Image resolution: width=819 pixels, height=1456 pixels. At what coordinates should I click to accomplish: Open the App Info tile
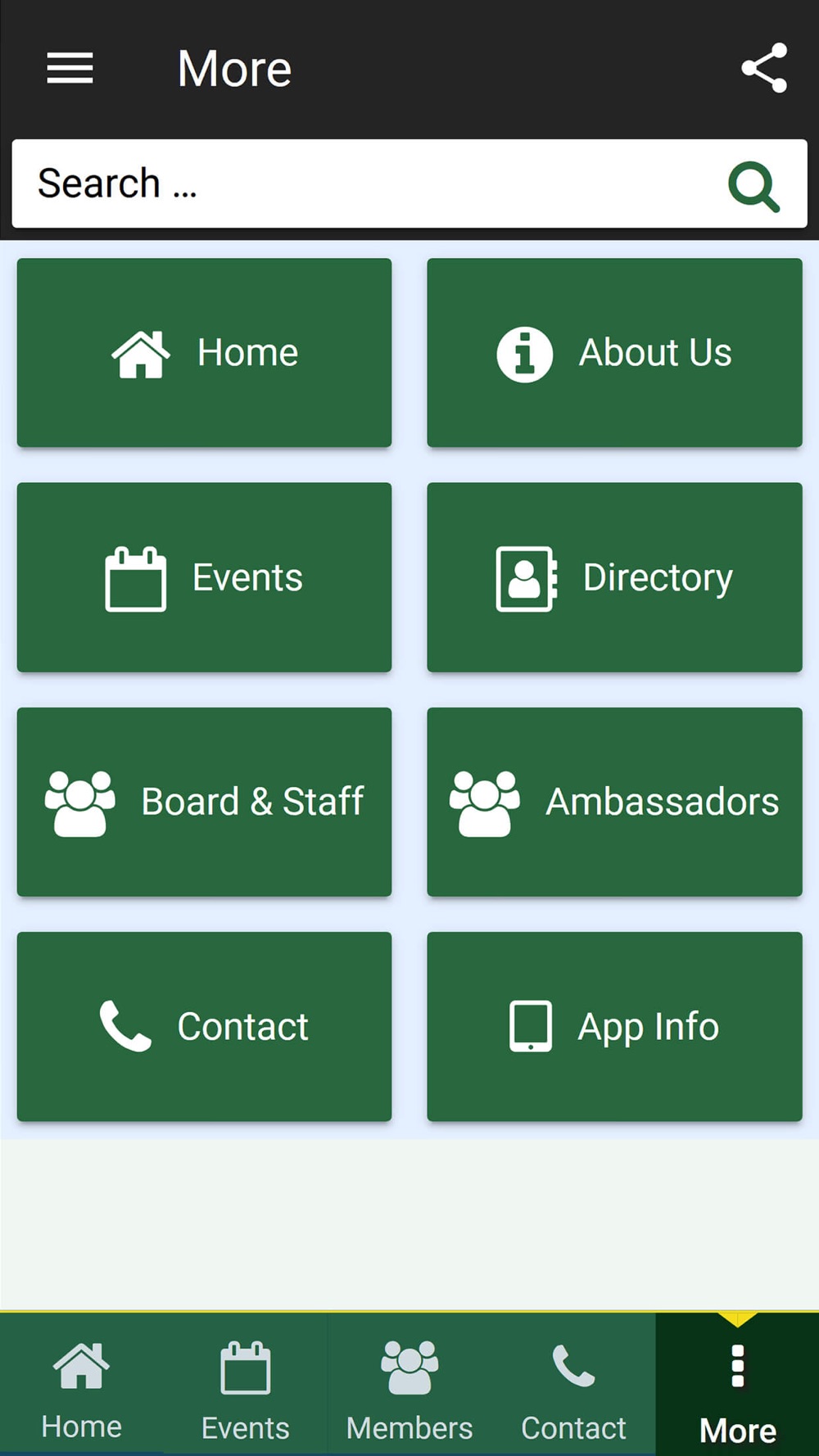point(614,1026)
